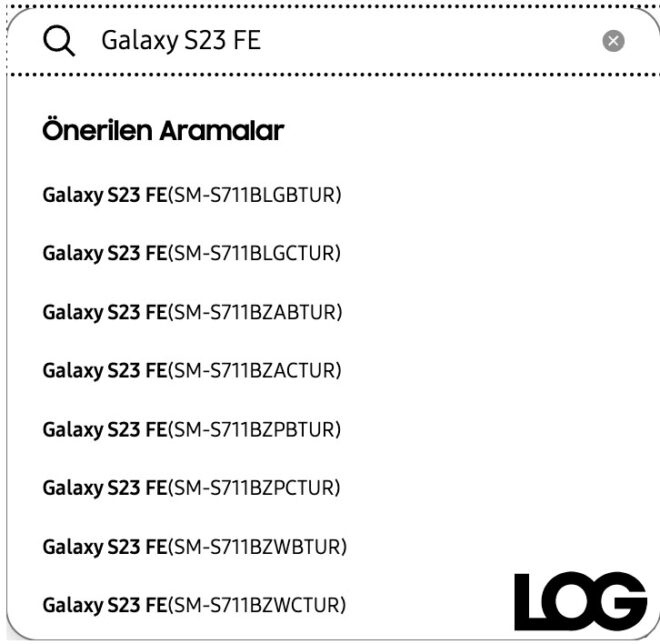Screen dimensions: 660x644
Task: Open suggestion SM-S711BLGCTUR
Action: tap(192, 254)
